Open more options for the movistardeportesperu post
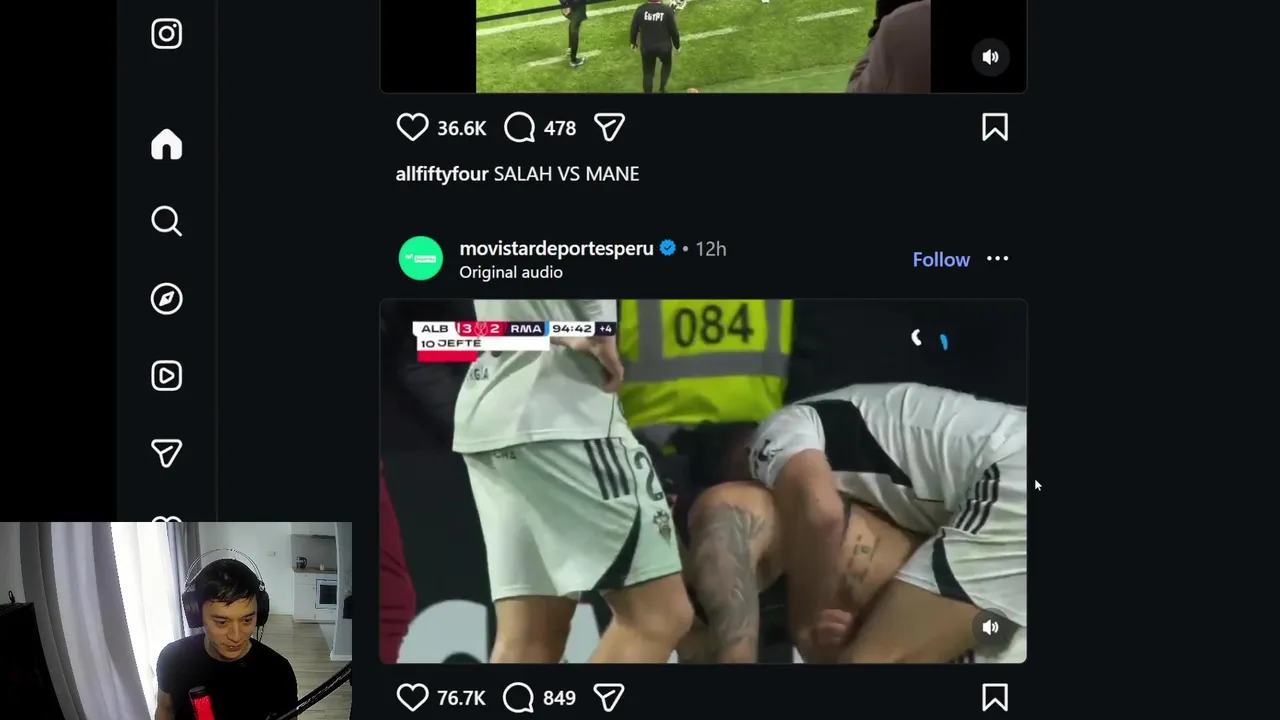 (998, 259)
